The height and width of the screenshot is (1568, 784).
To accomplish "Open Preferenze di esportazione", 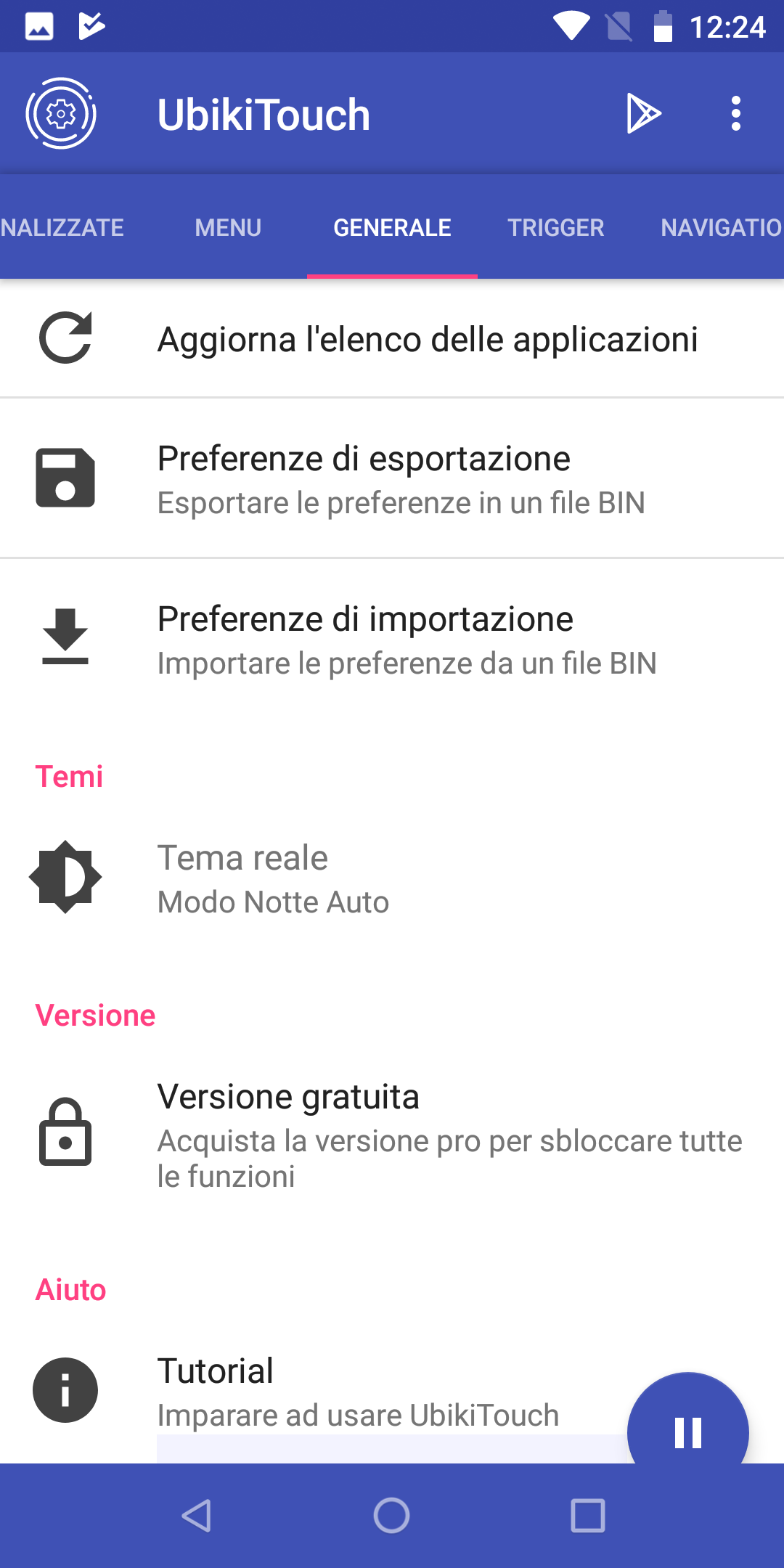I will coord(392,478).
